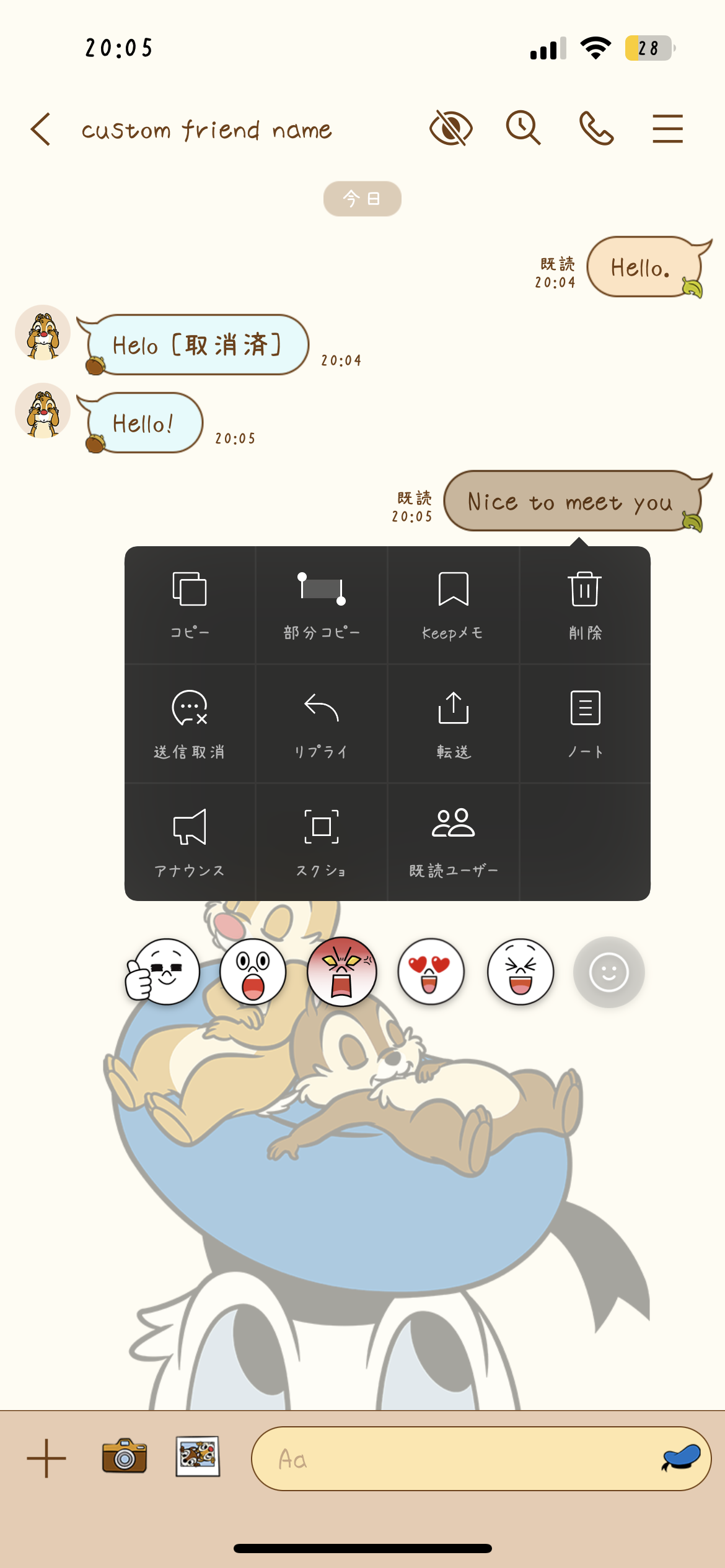This screenshot has height=1568, width=725.
Task: Reply to message with リプライ
Action: coord(322,723)
